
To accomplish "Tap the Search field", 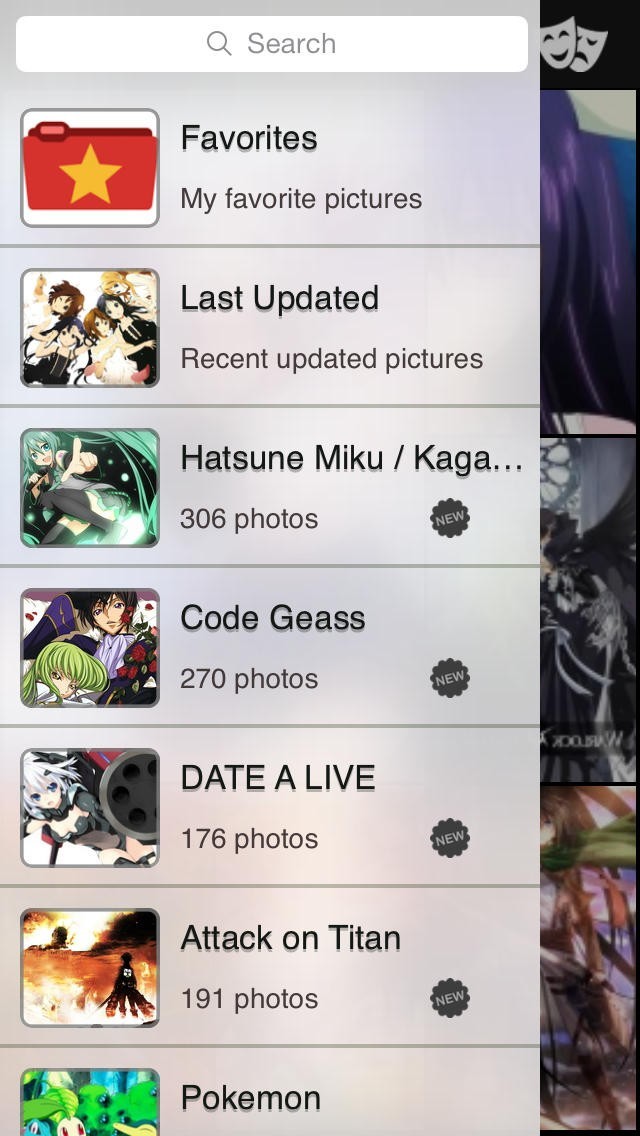I will tap(271, 44).
